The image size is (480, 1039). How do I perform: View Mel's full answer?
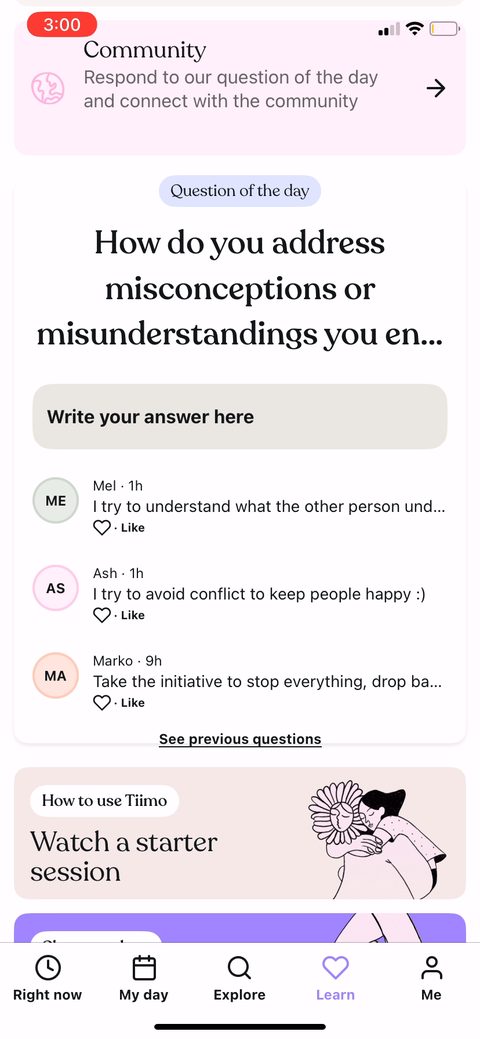(x=269, y=507)
